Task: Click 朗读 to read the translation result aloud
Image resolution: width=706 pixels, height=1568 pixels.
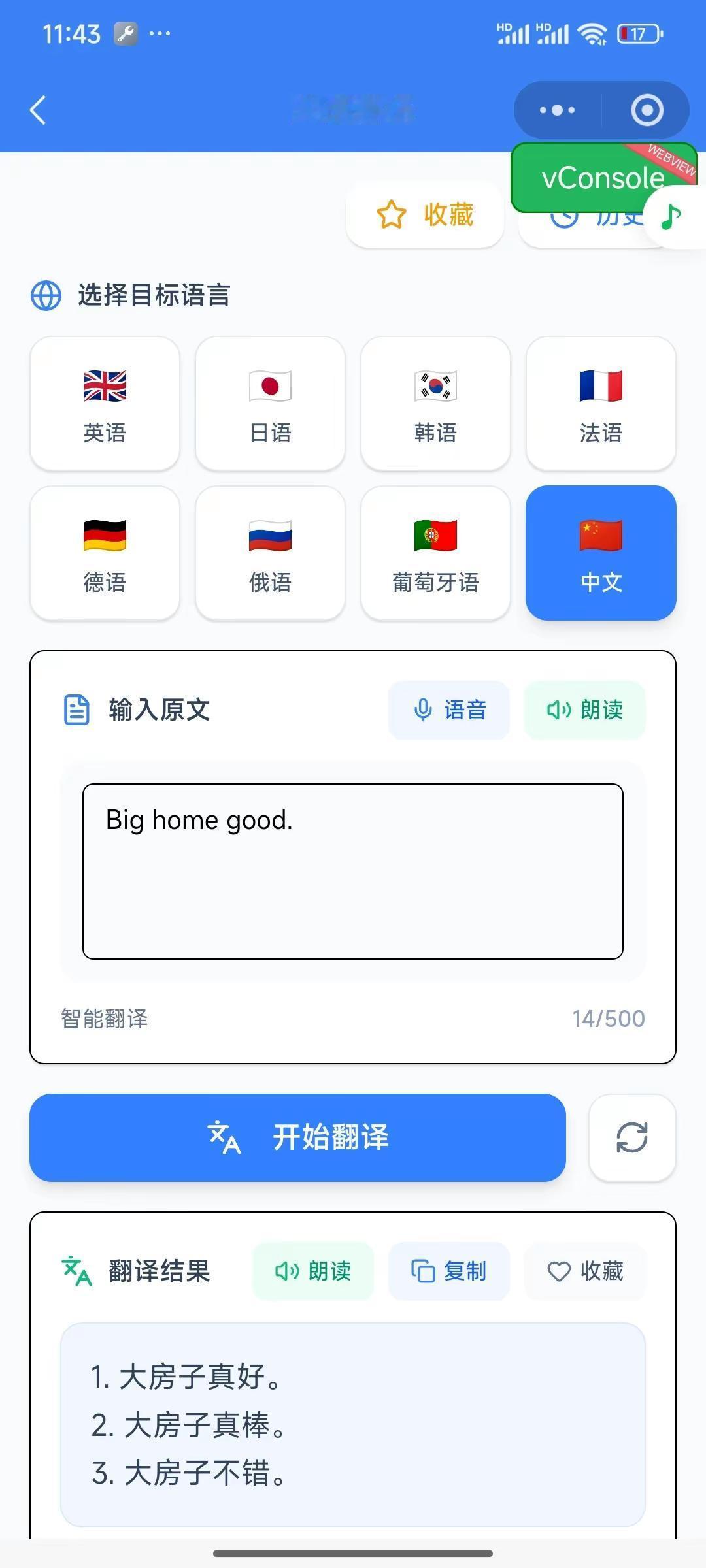Action: pyautogui.click(x=312, y=1271)
